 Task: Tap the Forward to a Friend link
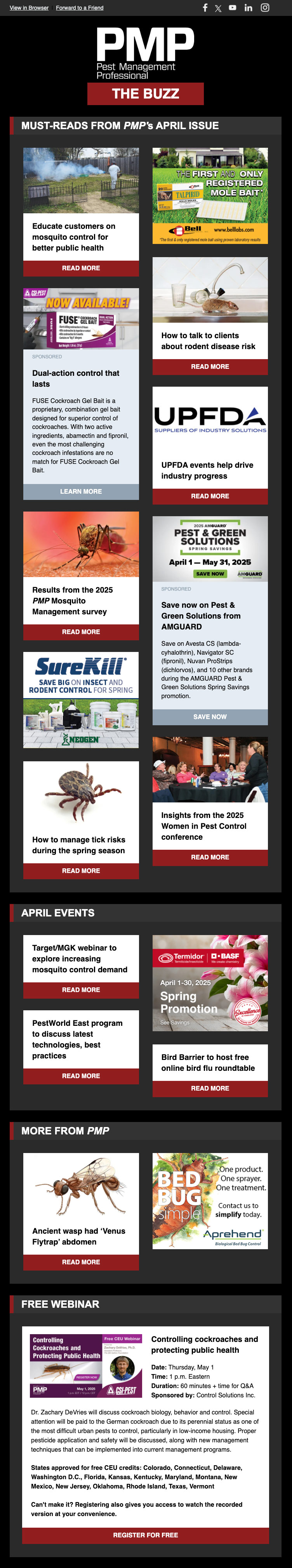point(79,8)
